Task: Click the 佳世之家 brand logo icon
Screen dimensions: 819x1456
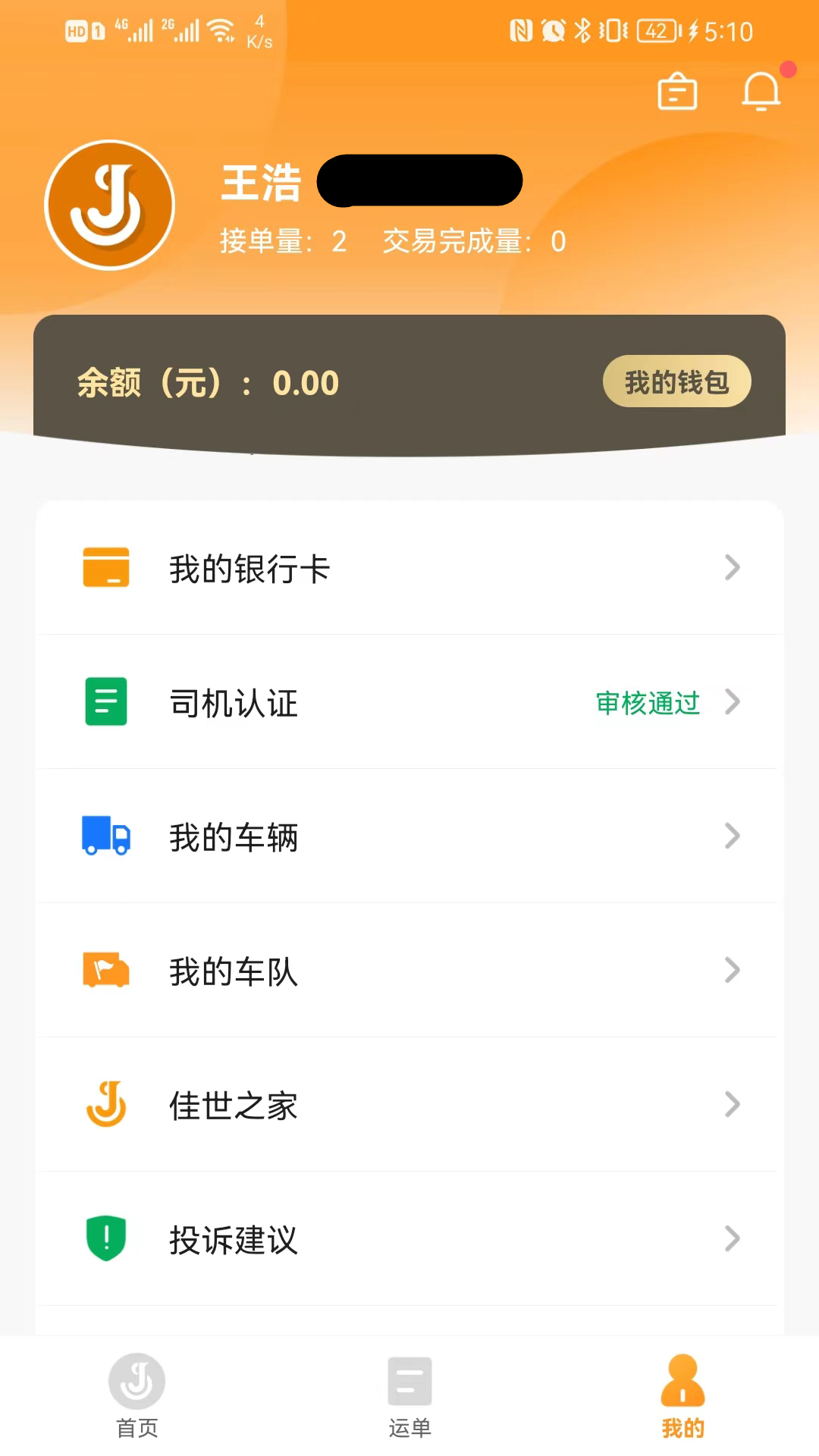Action: tap(105, 1105)
